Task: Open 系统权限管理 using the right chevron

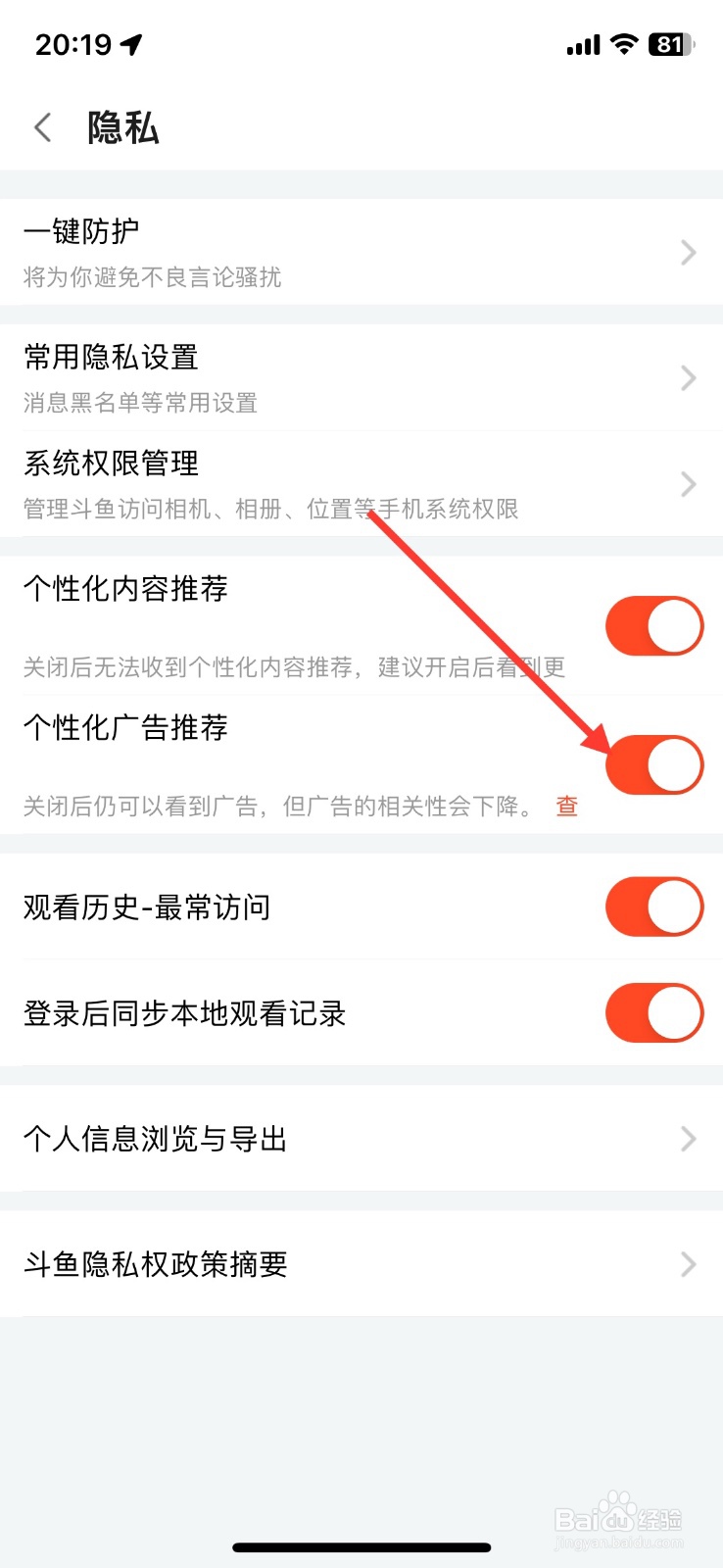Action: tap(686, 483)
